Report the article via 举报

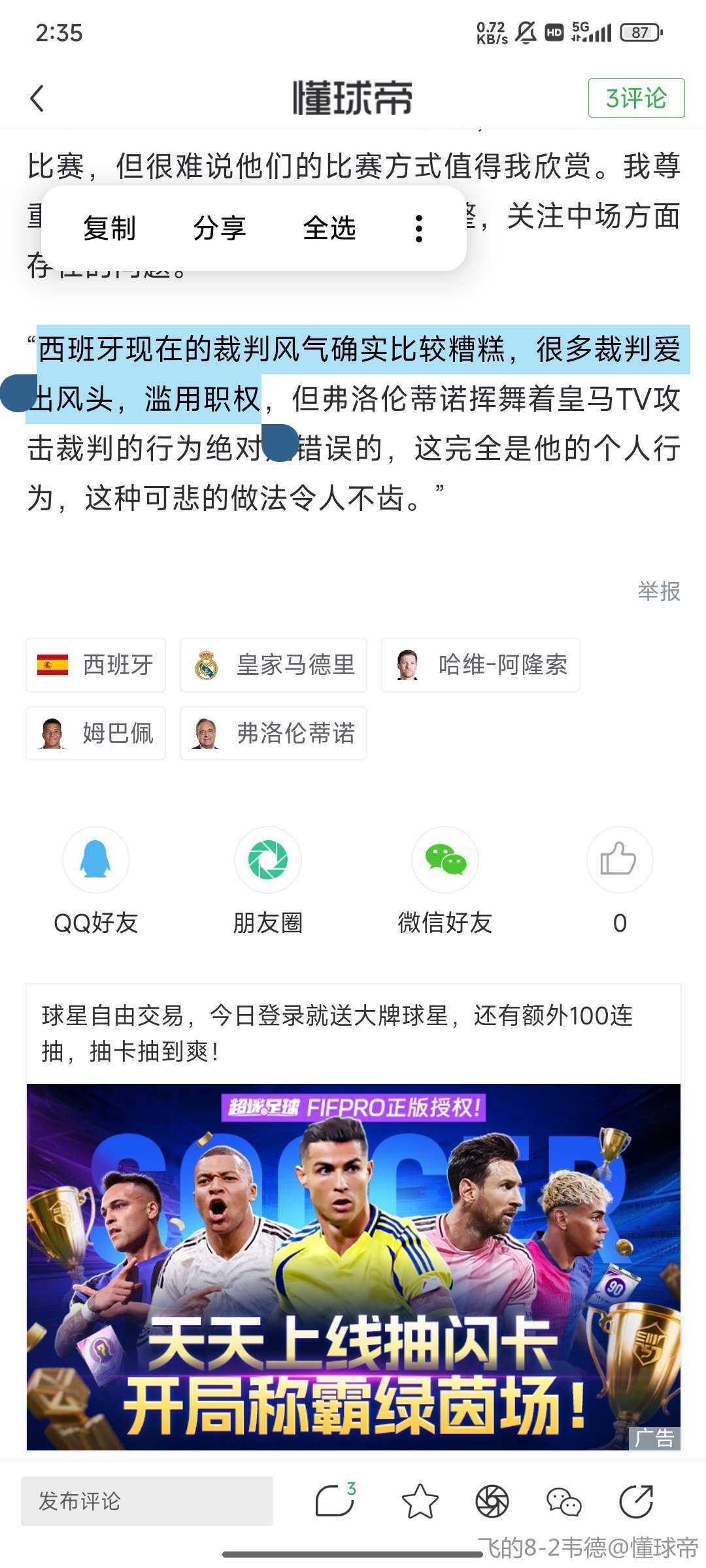[x=658, y=591]
